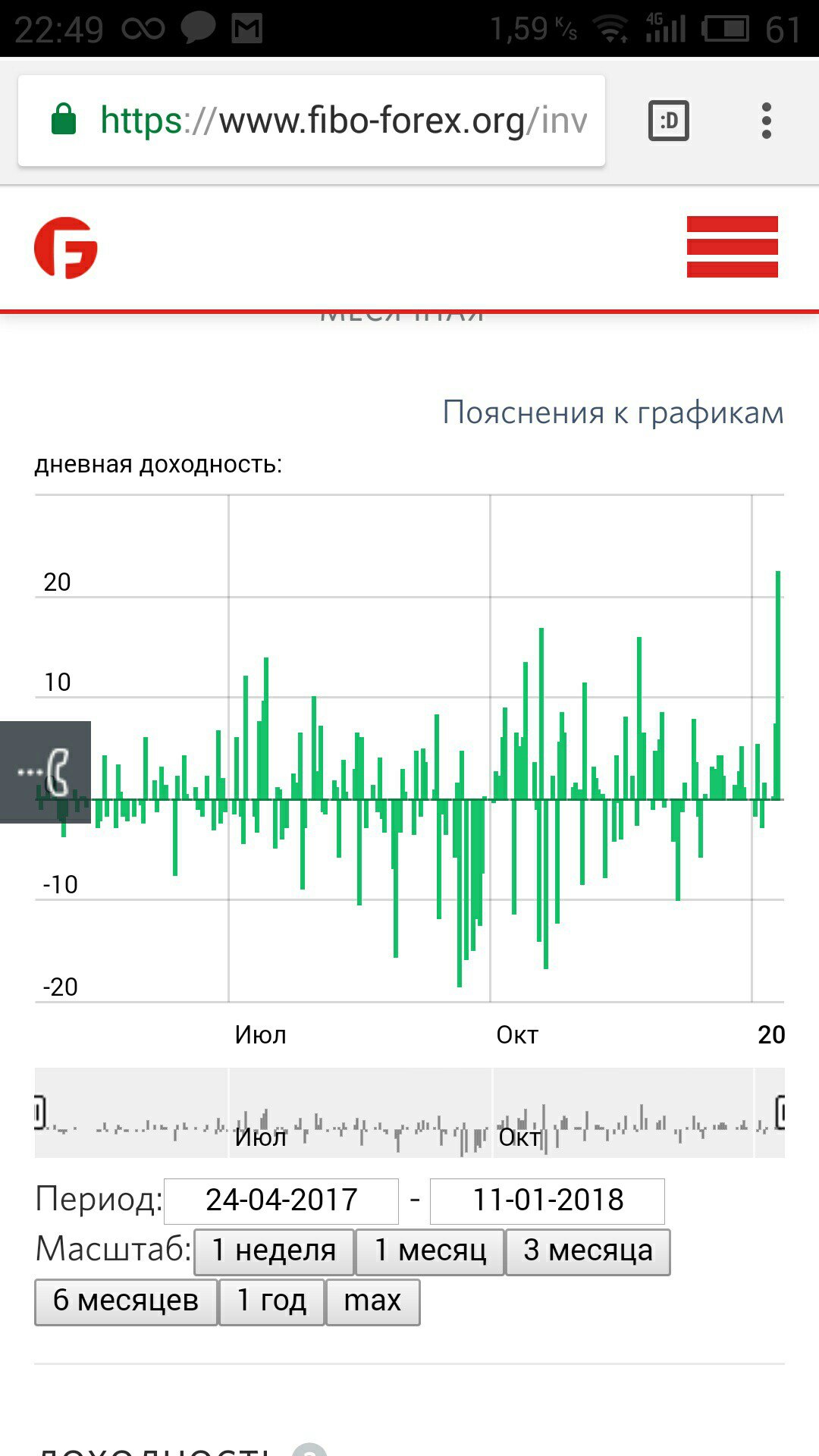Edit the period start date 24-04-2017
Image resolution: width=819 pixels, height=1456 pixels.
(281, 1201)
